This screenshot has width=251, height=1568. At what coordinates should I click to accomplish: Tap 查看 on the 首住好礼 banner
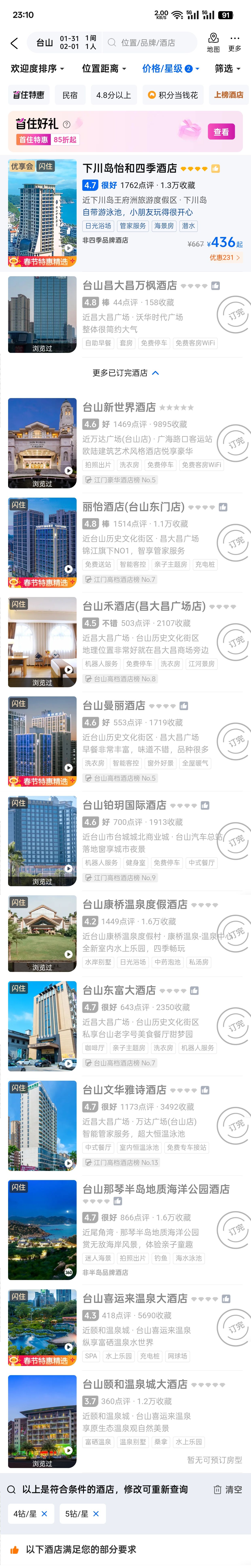click(221, 132)
